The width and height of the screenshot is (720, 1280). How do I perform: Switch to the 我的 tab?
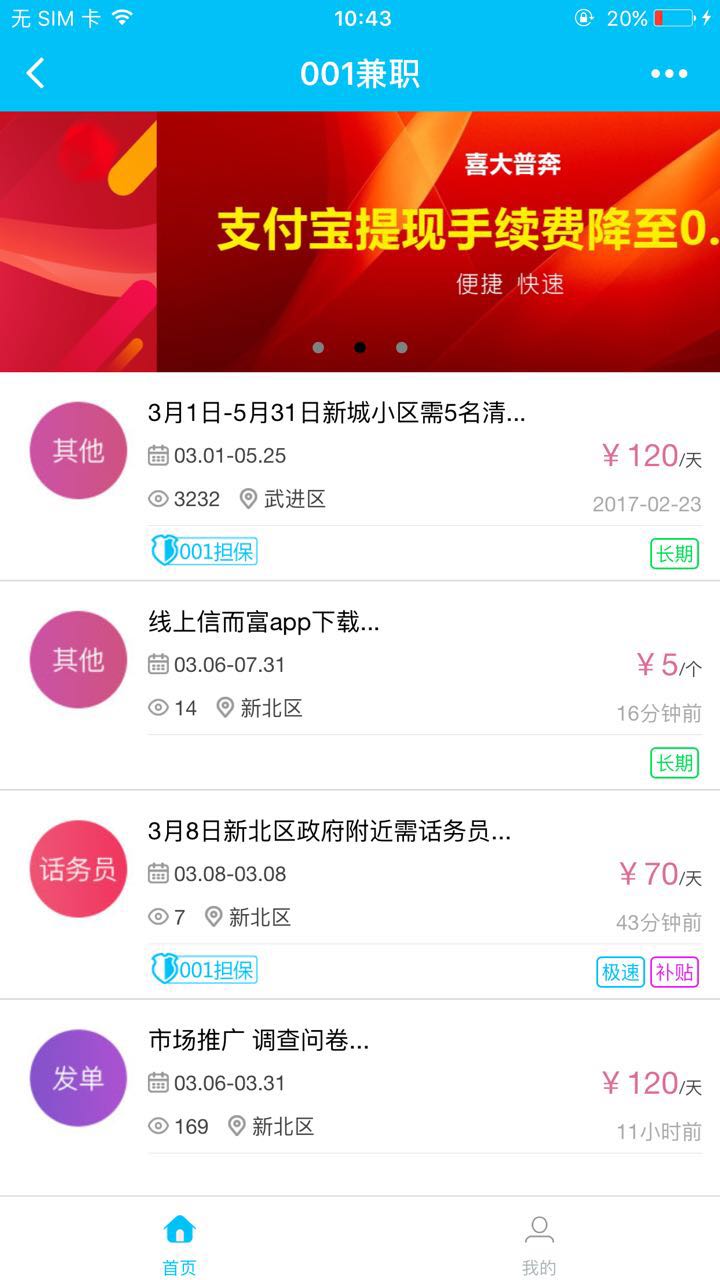[539, 1245]
